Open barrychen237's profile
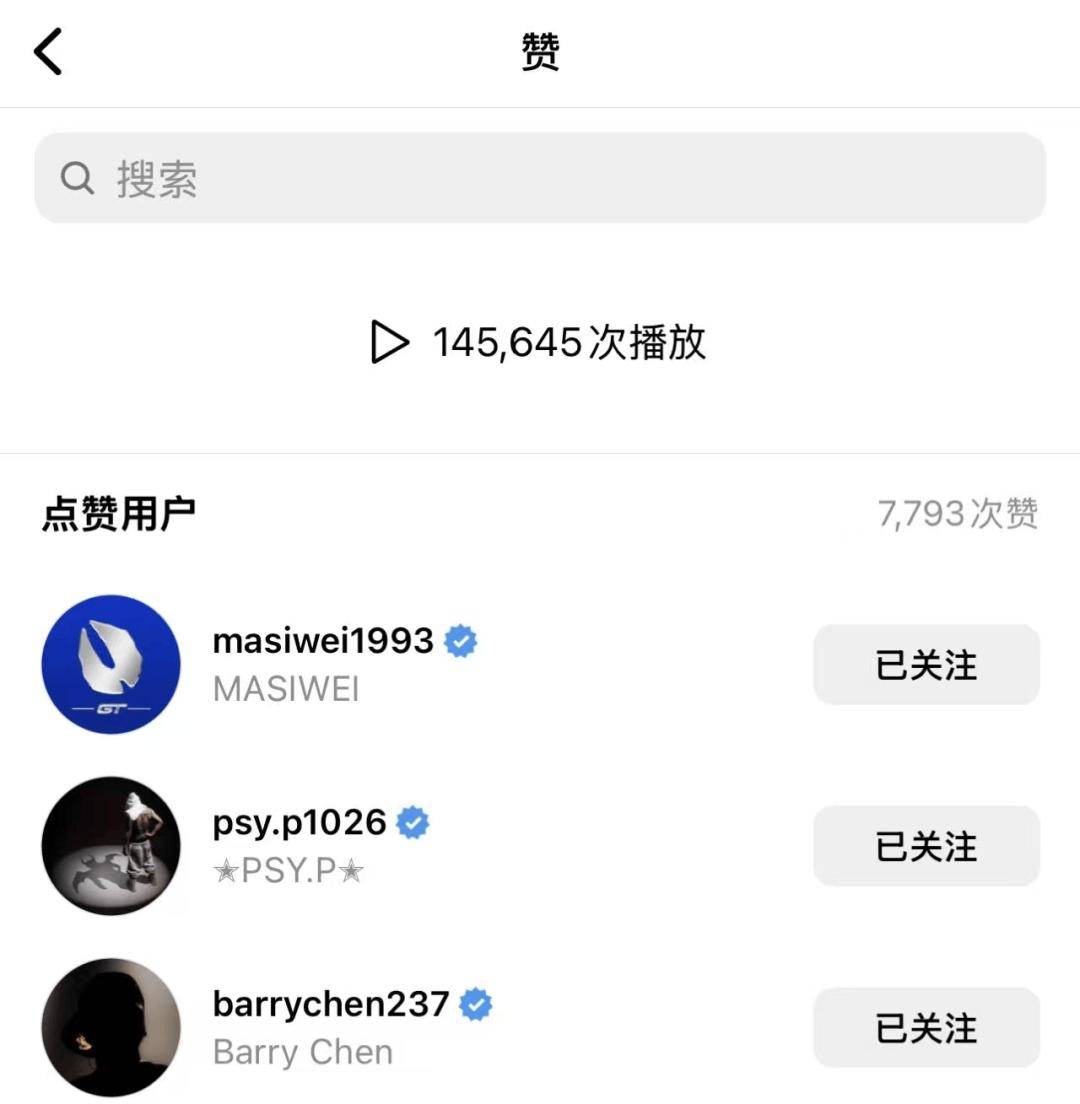Image resolution: width=1080 pixels, height=1104 pixels. tap(330, 1003)
